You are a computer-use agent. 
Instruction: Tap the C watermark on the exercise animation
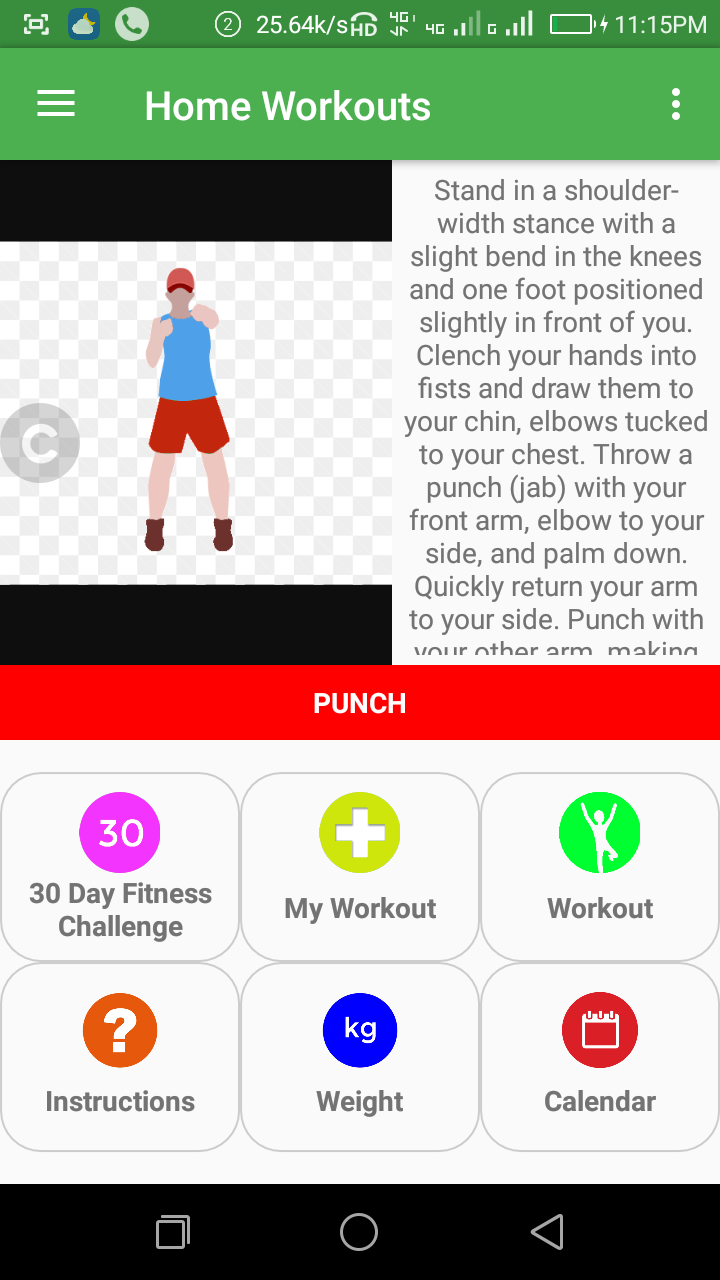click(x=40, y=442)
